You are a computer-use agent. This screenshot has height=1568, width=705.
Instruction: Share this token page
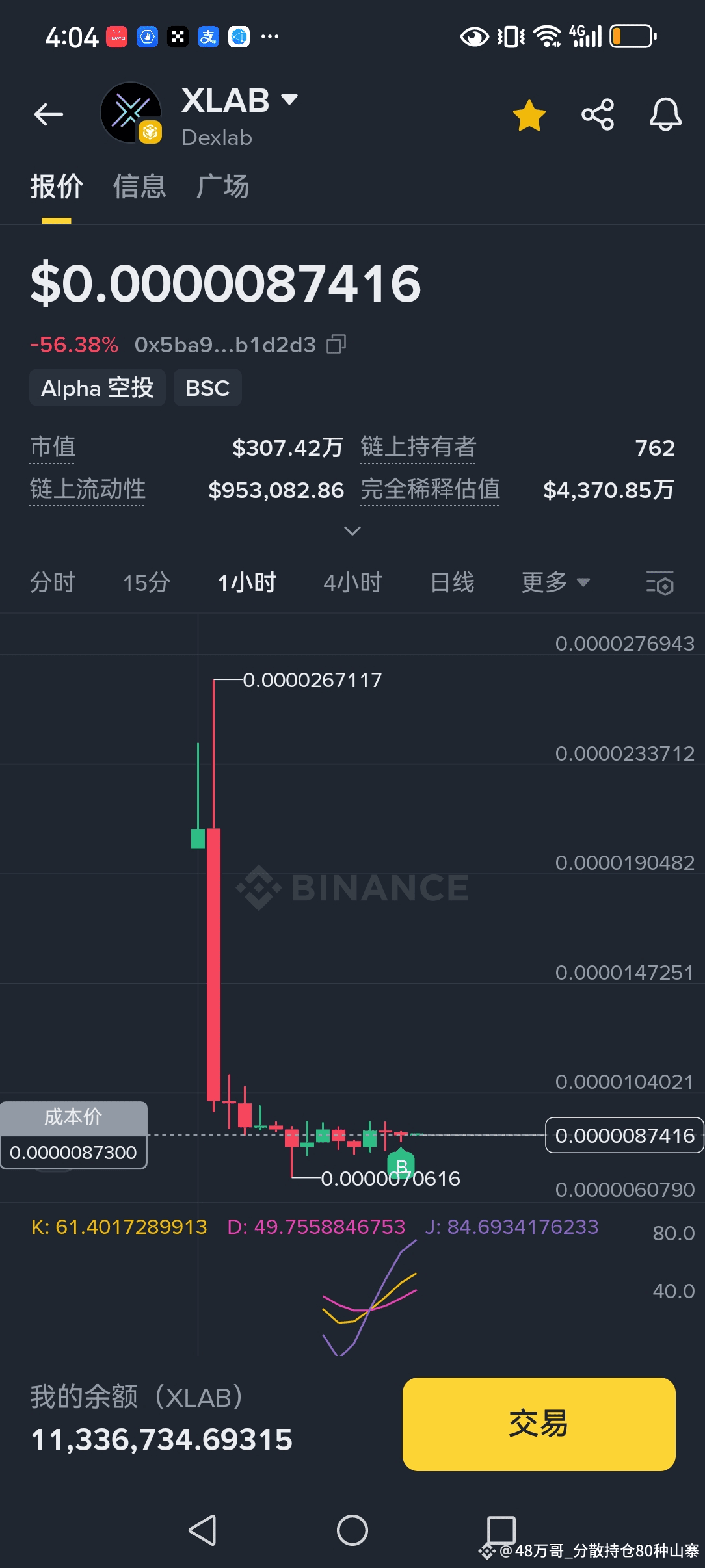(x=597, y=115)
